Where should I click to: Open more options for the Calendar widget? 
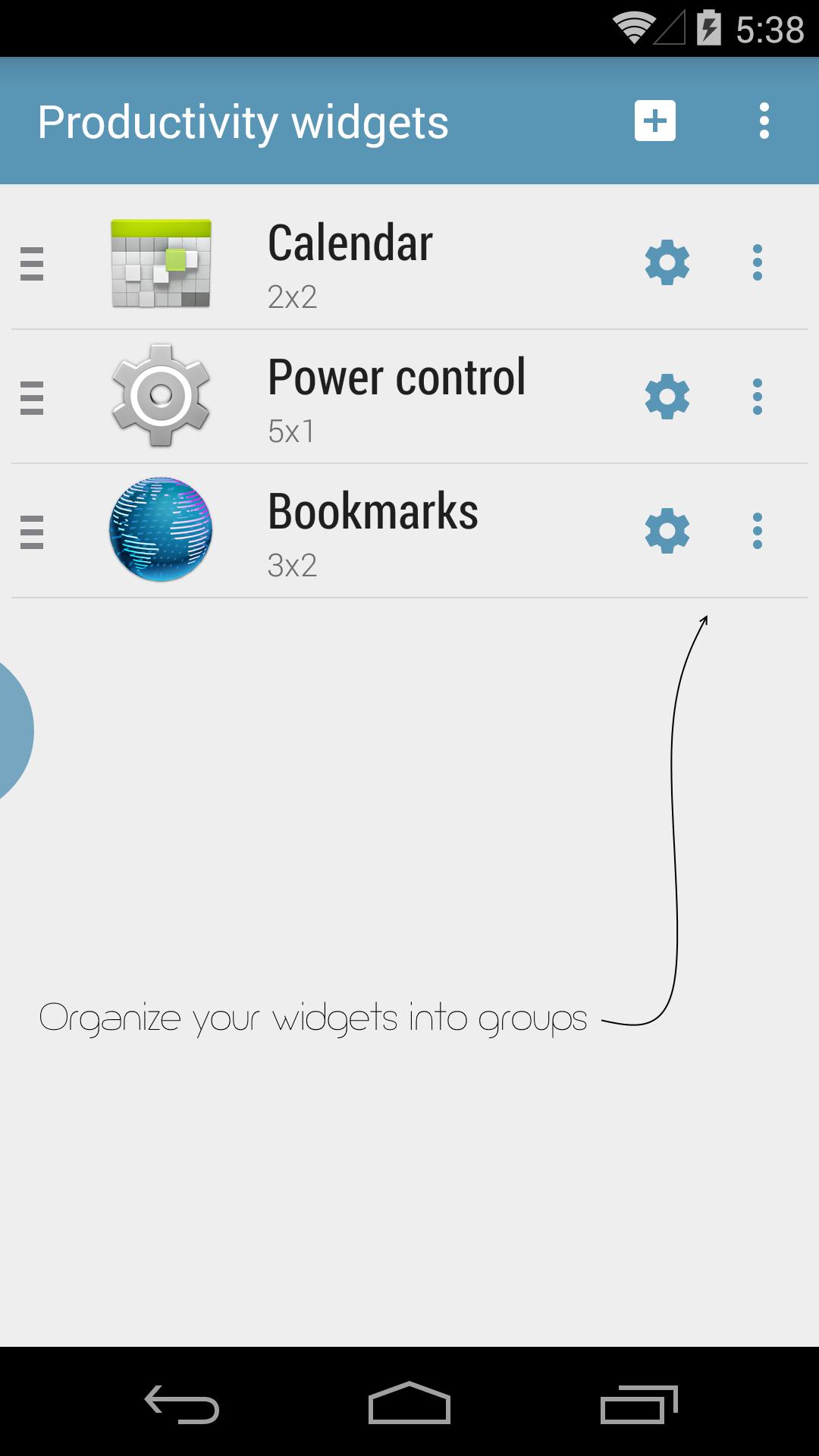[757, 262]
